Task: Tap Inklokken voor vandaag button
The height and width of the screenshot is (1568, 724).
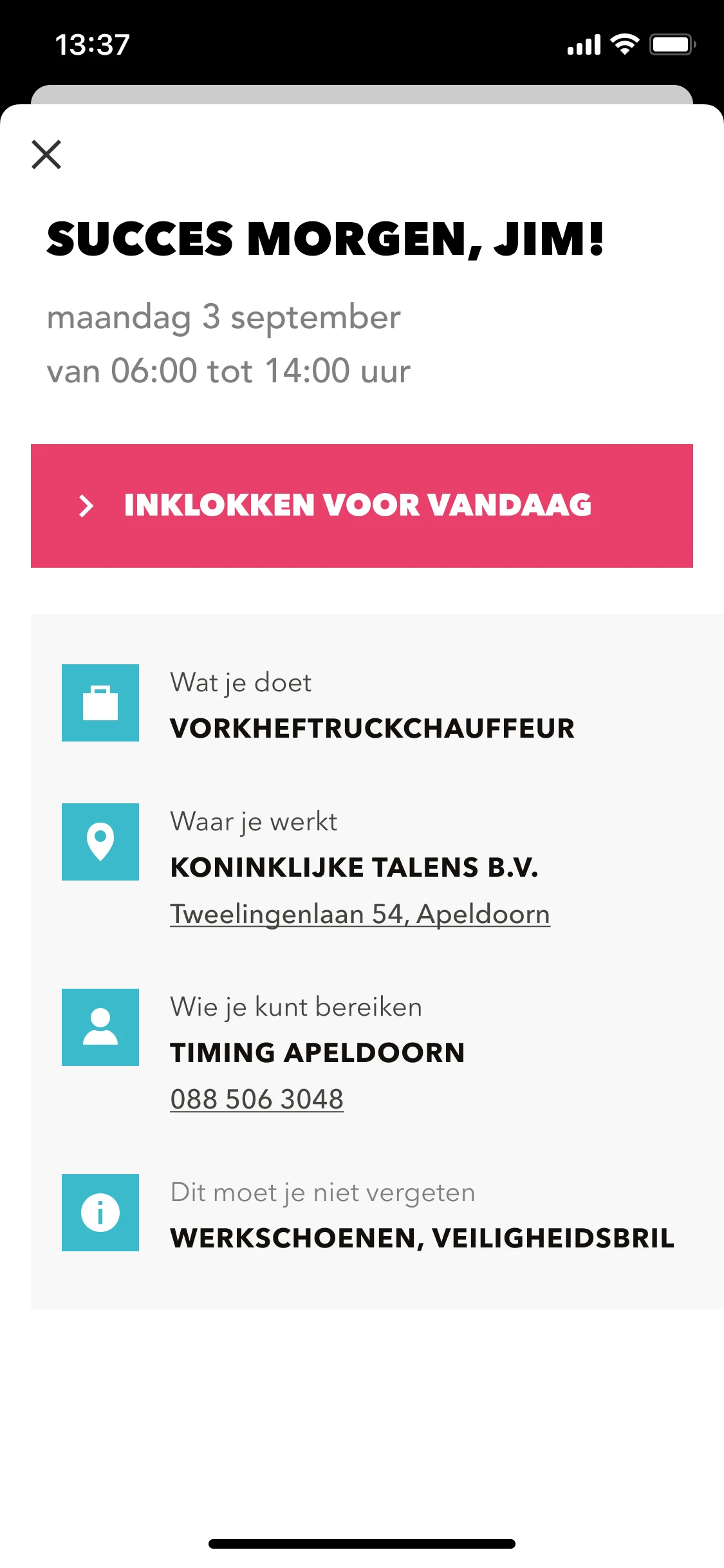Action: (362, 505)
